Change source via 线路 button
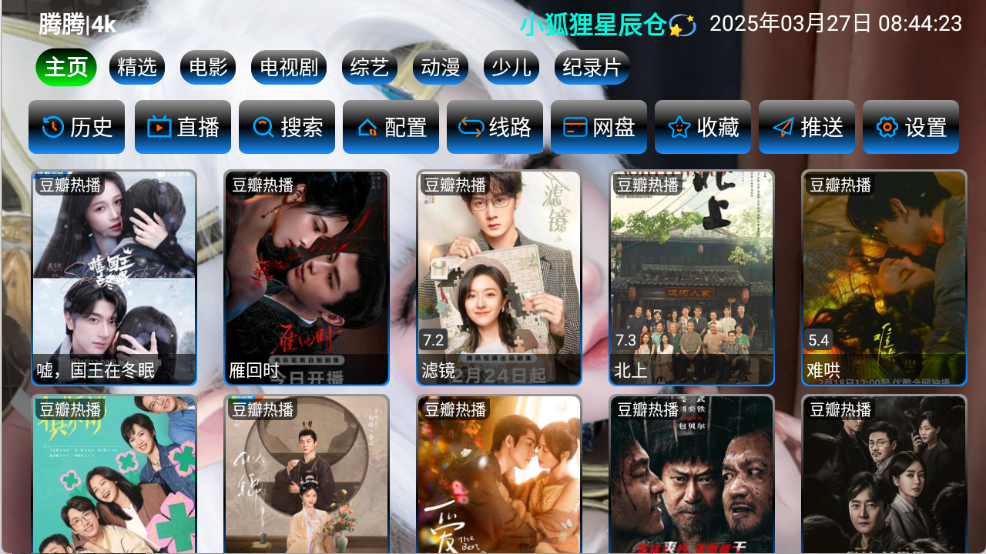This screenshot has width=986, height=554. (495, 127)
